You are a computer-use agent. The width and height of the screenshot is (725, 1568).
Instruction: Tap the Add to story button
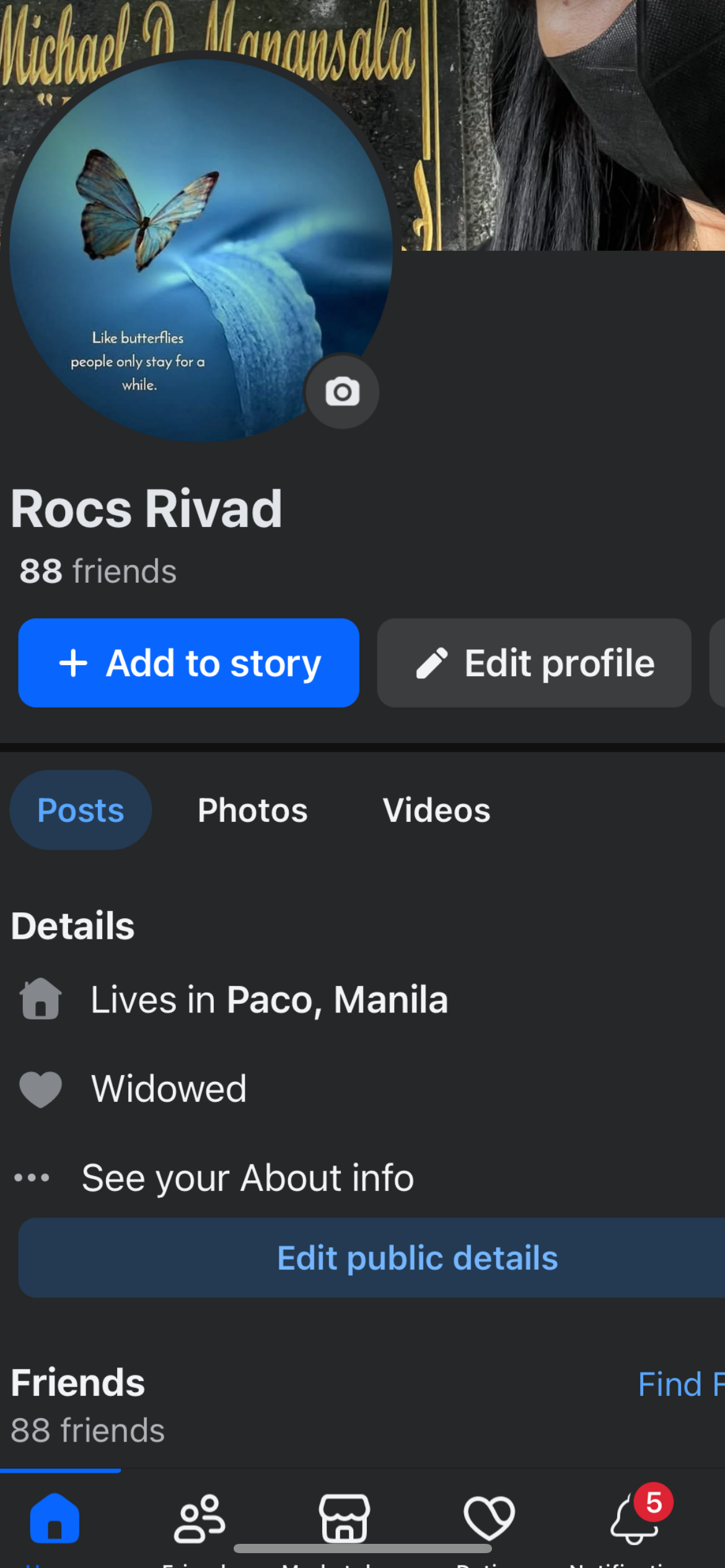tap(189, 663)
